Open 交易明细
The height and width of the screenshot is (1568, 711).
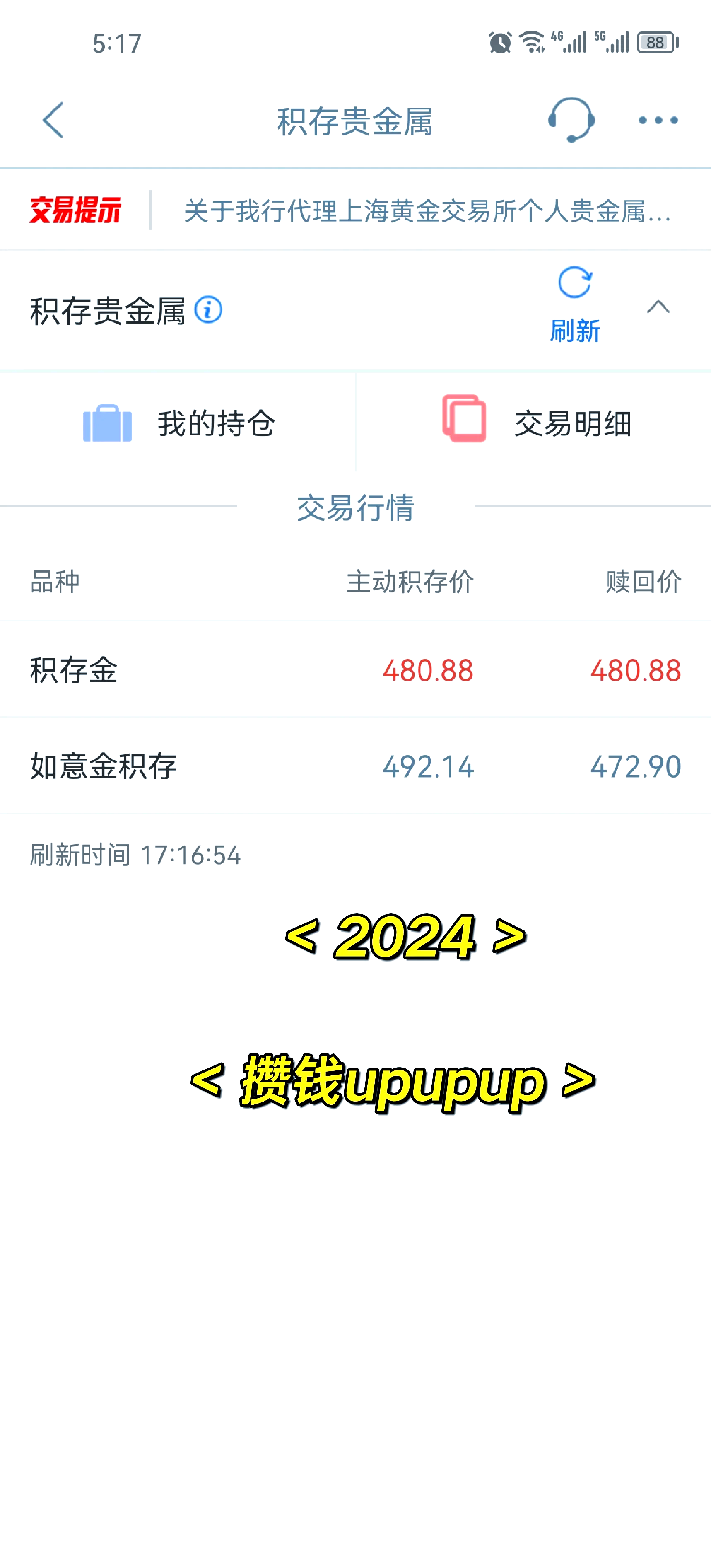535,422
